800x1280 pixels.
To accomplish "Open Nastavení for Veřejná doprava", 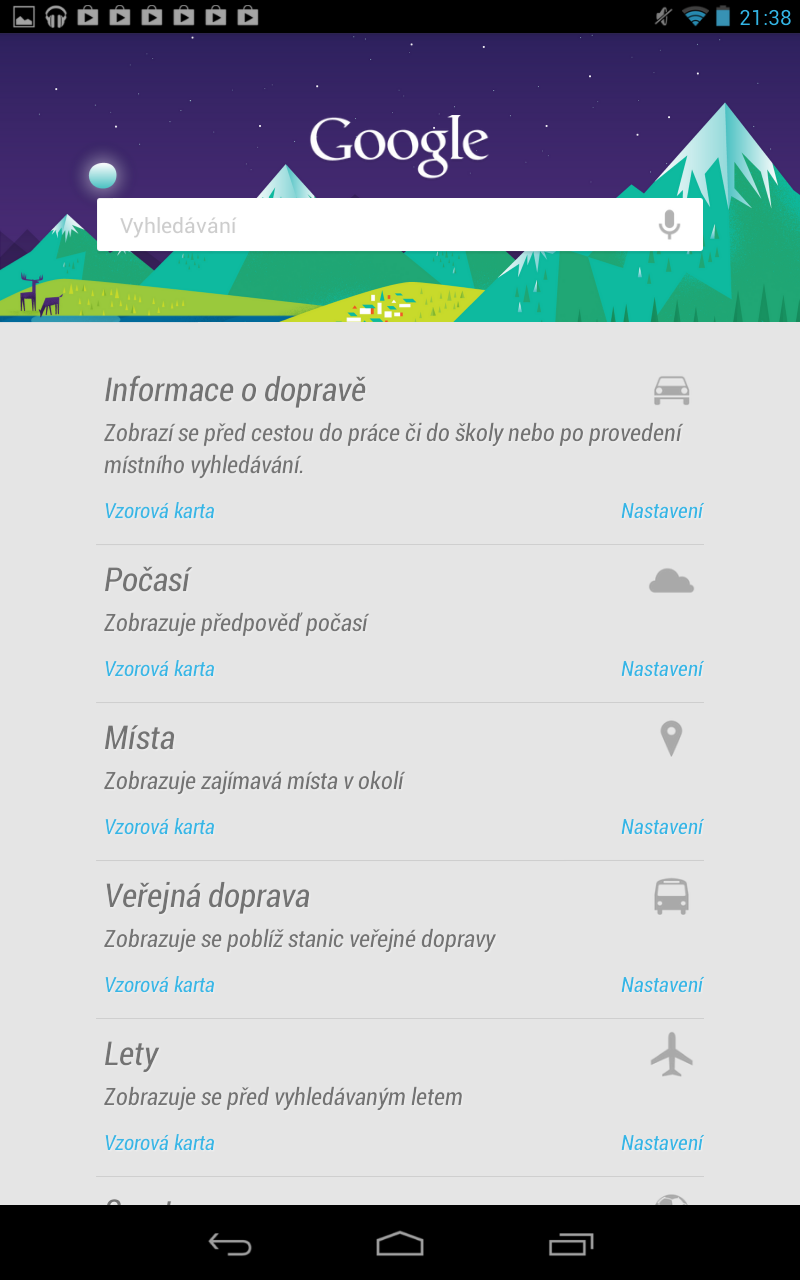I will click(x=662, y=984).
